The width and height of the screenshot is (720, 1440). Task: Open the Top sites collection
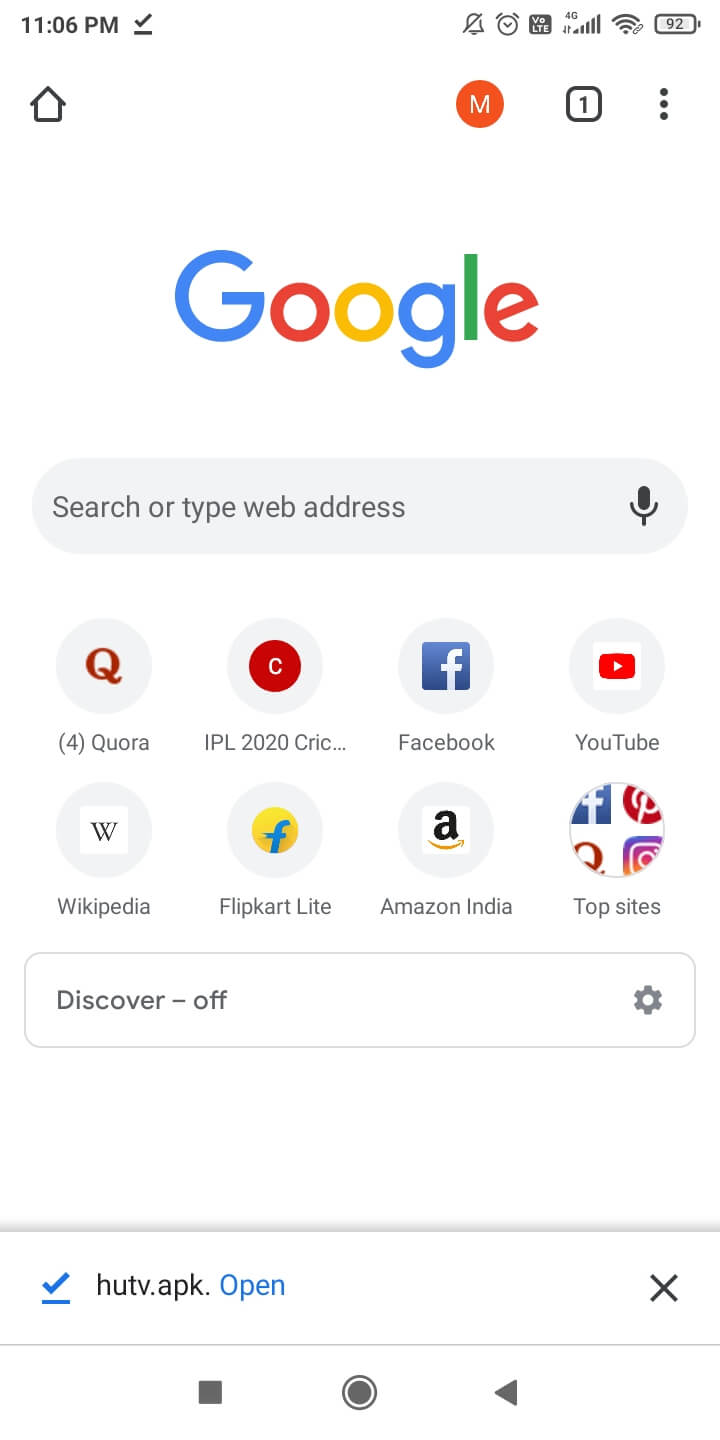616,830
